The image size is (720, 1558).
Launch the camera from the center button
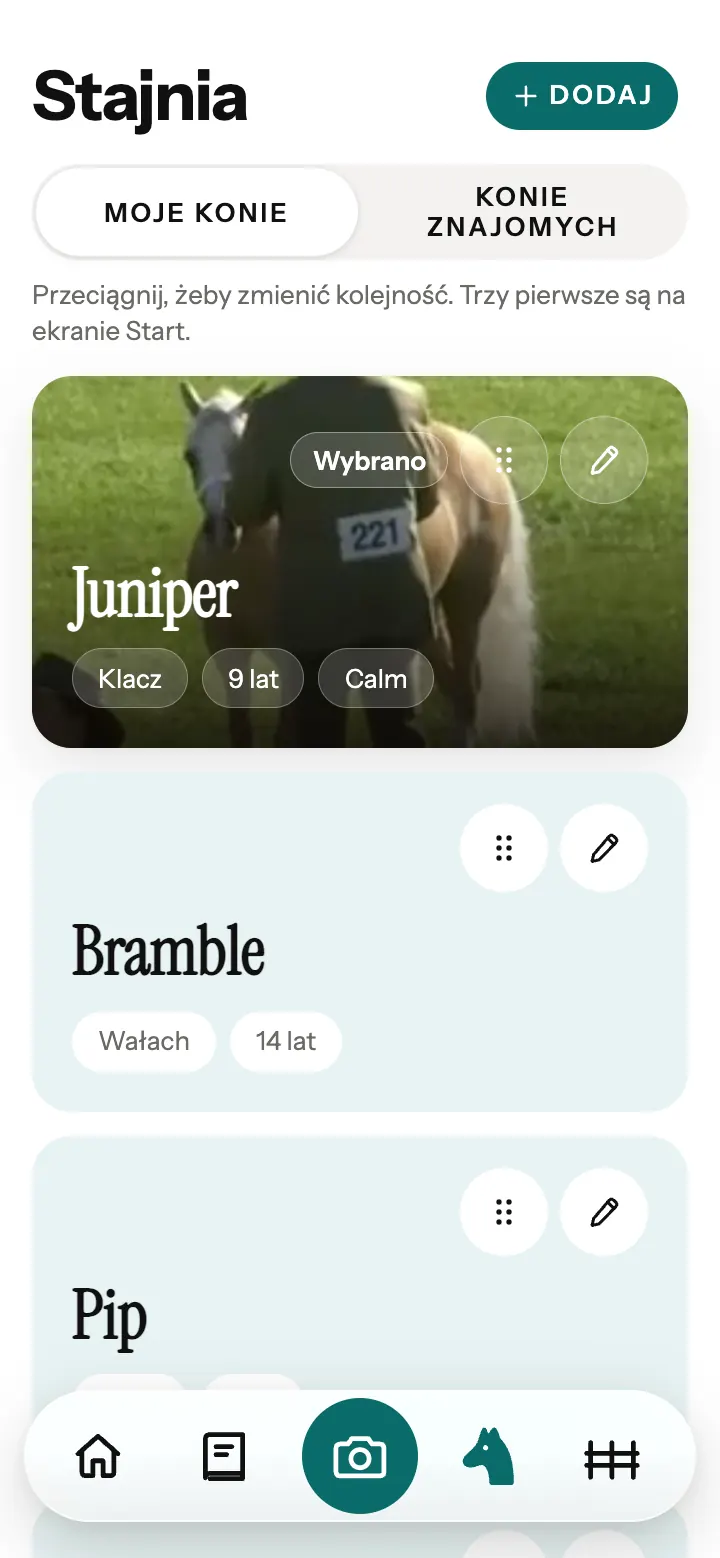click(360, 1456)
